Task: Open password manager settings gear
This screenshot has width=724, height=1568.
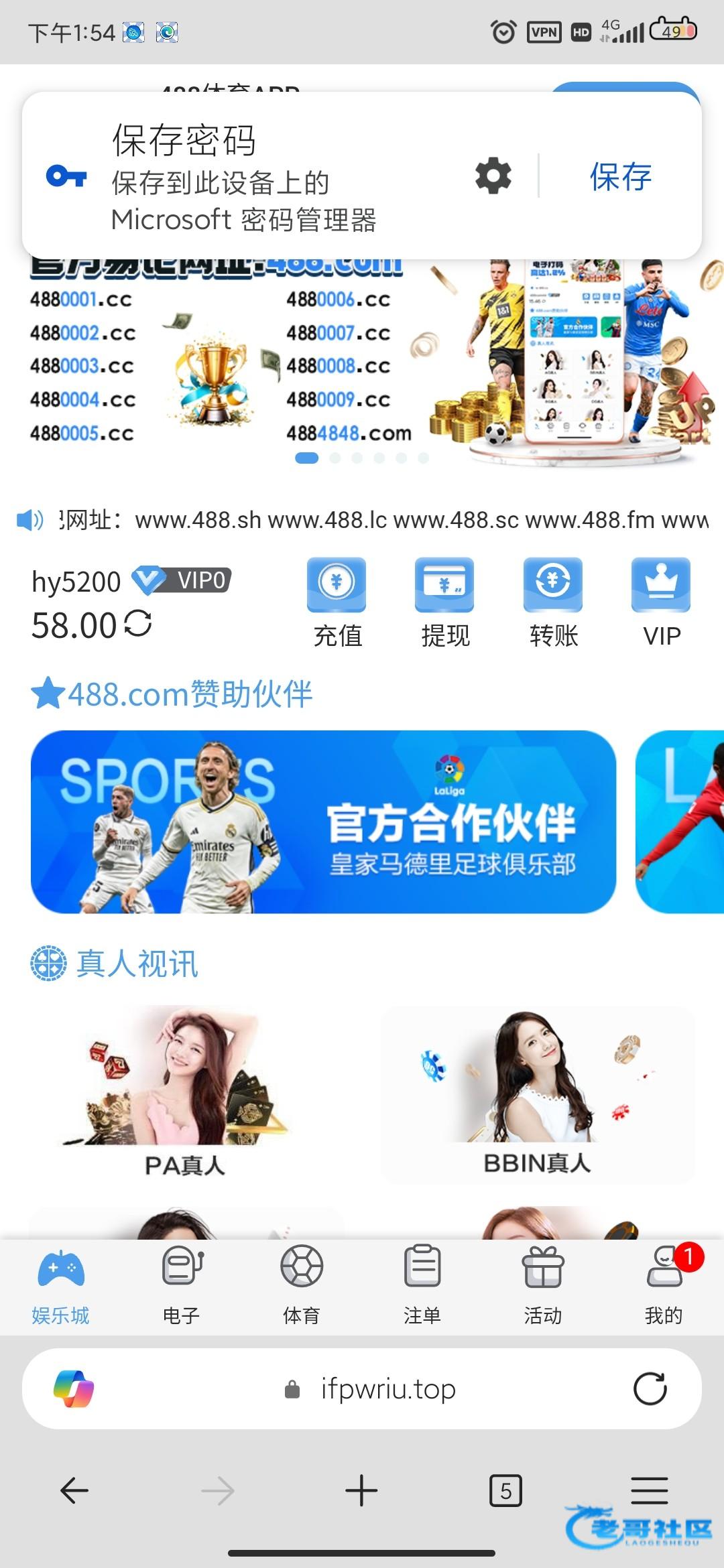Action: pyautogui.click(x=493, y=176)
